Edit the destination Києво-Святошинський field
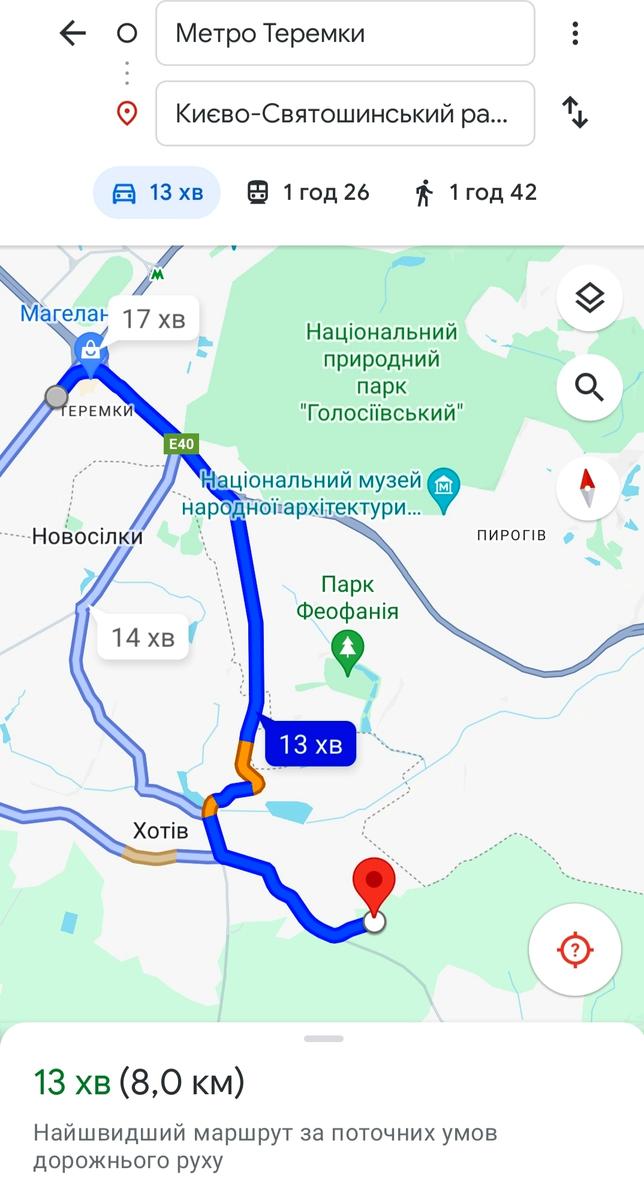The height and width of the screenshot is (1200, 644). 345,113
